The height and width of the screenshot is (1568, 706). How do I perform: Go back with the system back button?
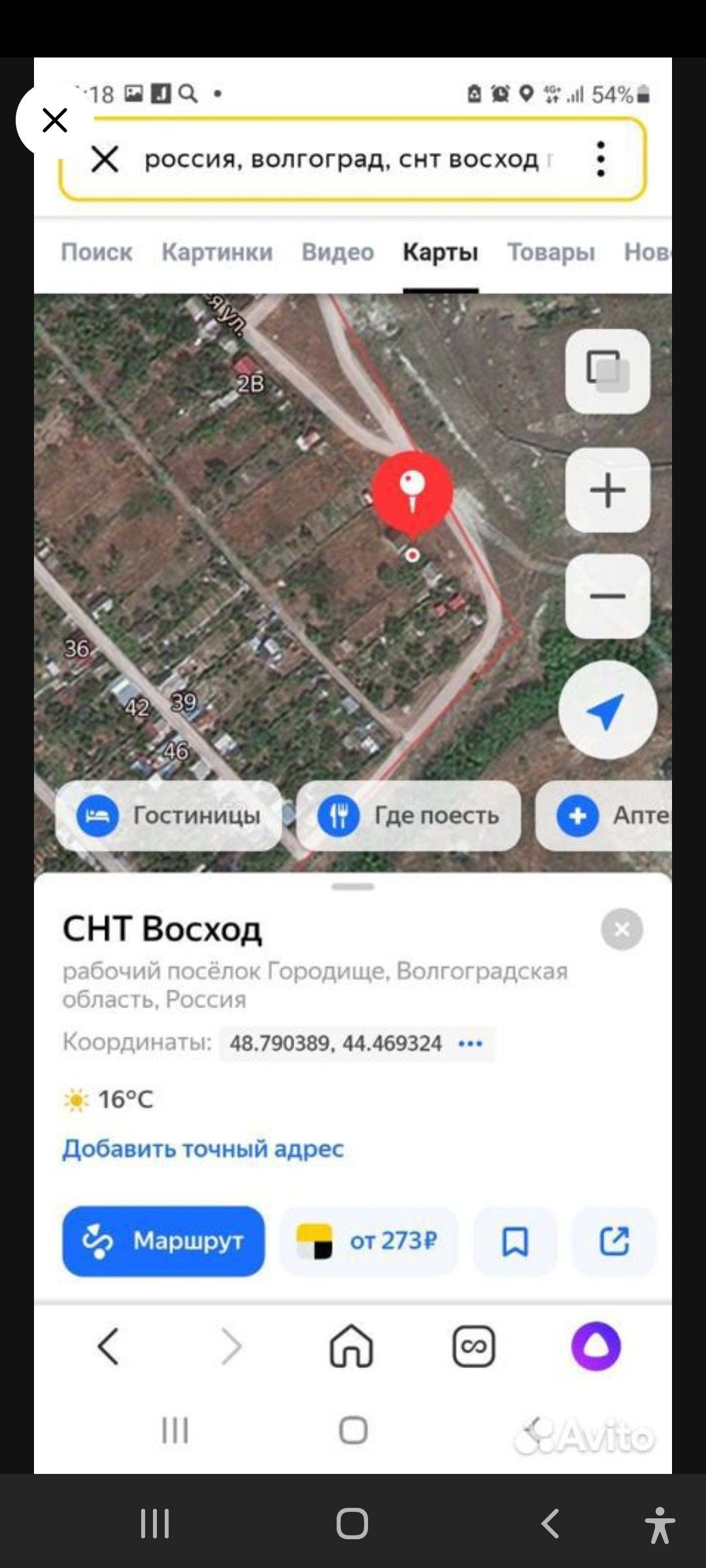pos(550,1524)
